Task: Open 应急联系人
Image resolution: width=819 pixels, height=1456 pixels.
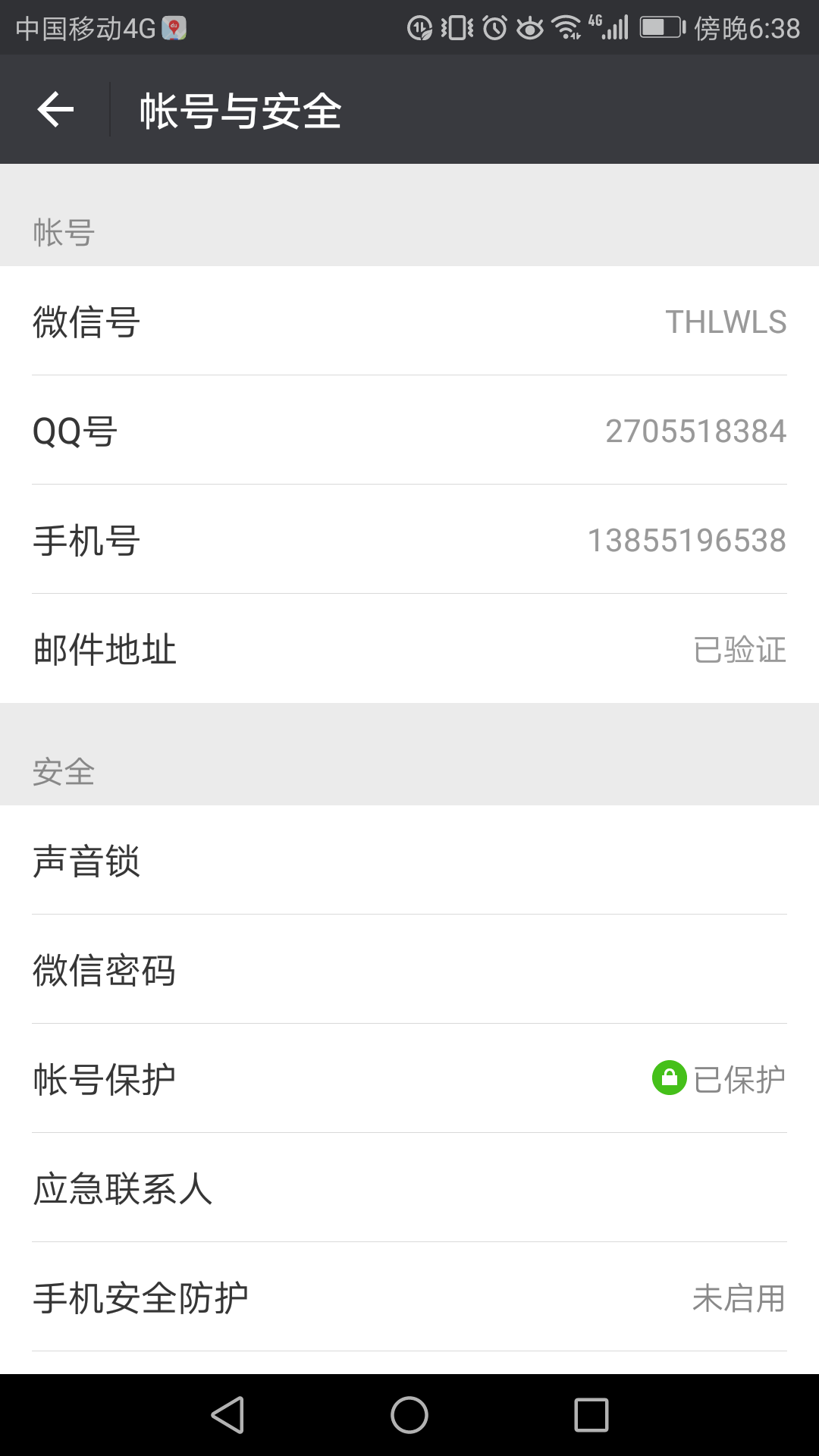Action: click(x=409, y=1188)
